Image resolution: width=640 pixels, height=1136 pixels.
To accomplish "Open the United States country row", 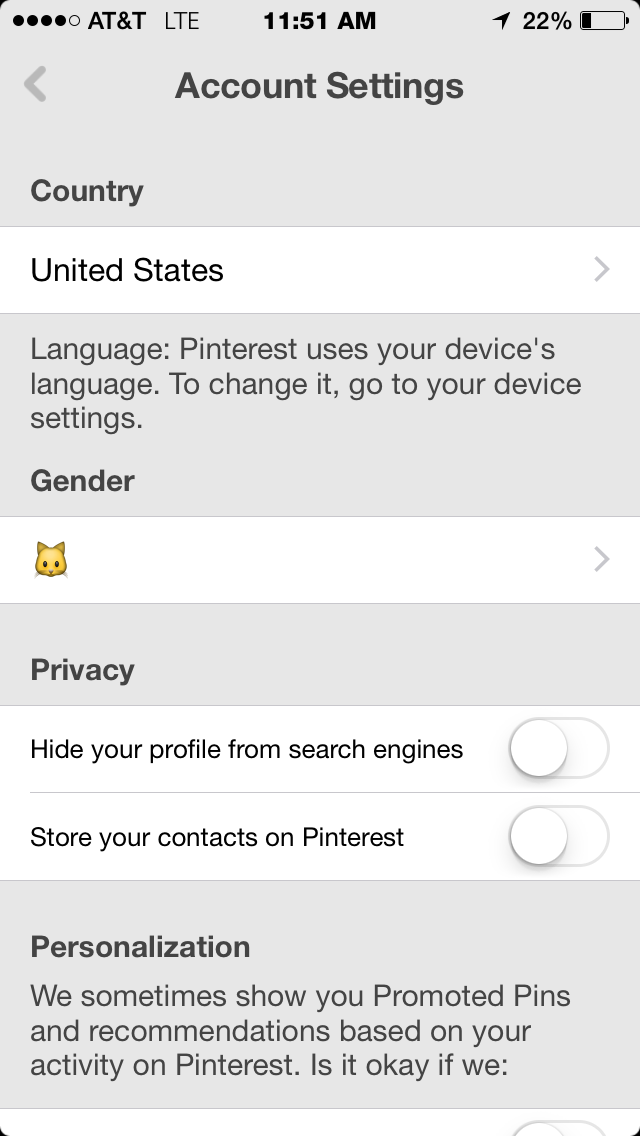I will coord(320,270).
